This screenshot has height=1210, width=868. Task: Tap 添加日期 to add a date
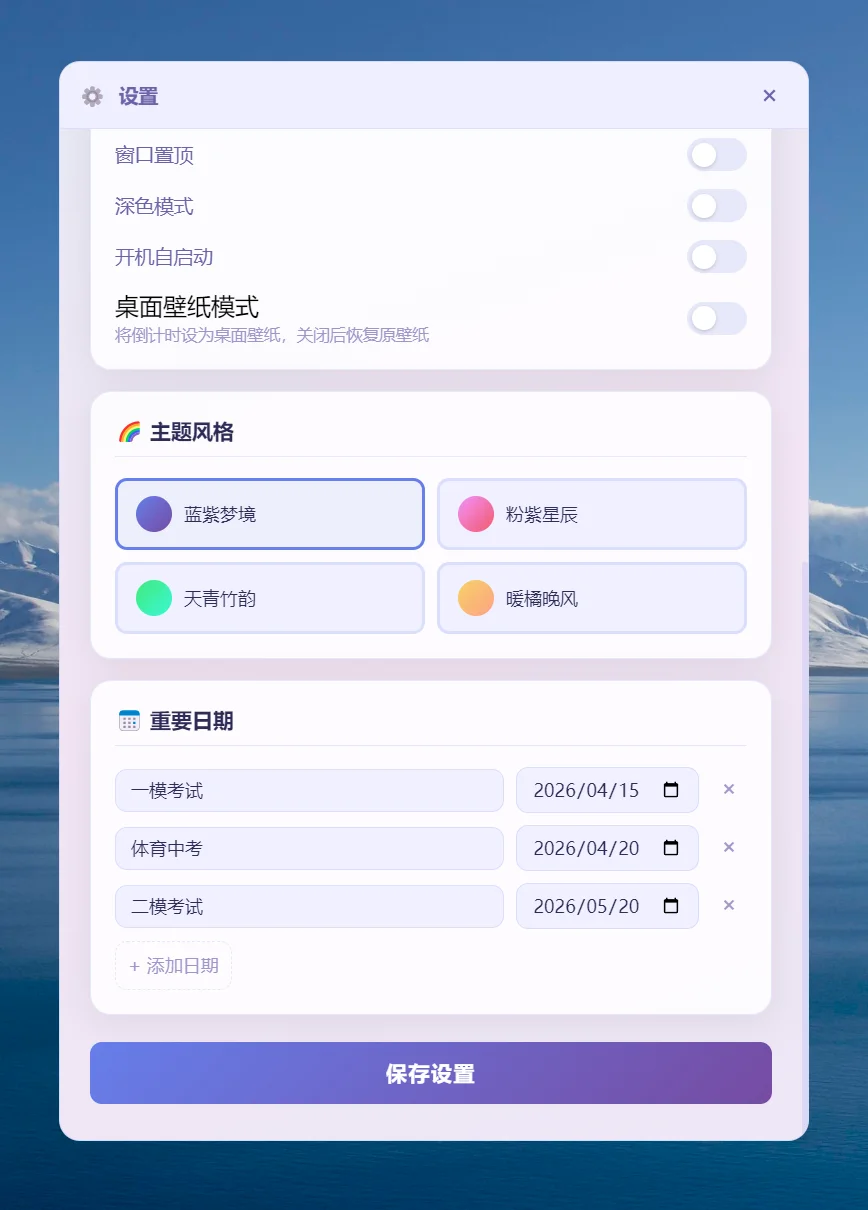click(x=174, y=966)
